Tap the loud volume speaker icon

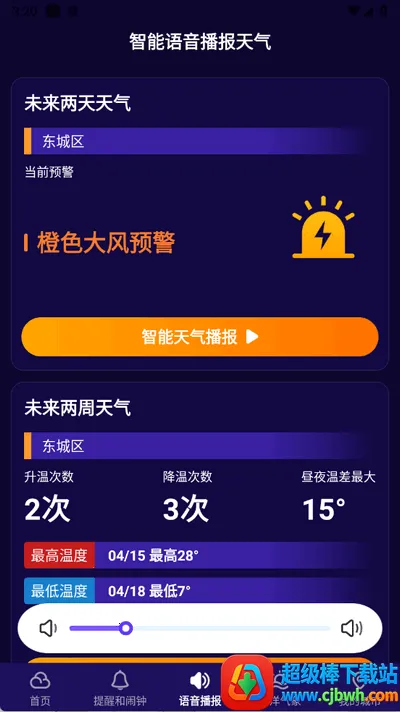click(x=351, y=628)
